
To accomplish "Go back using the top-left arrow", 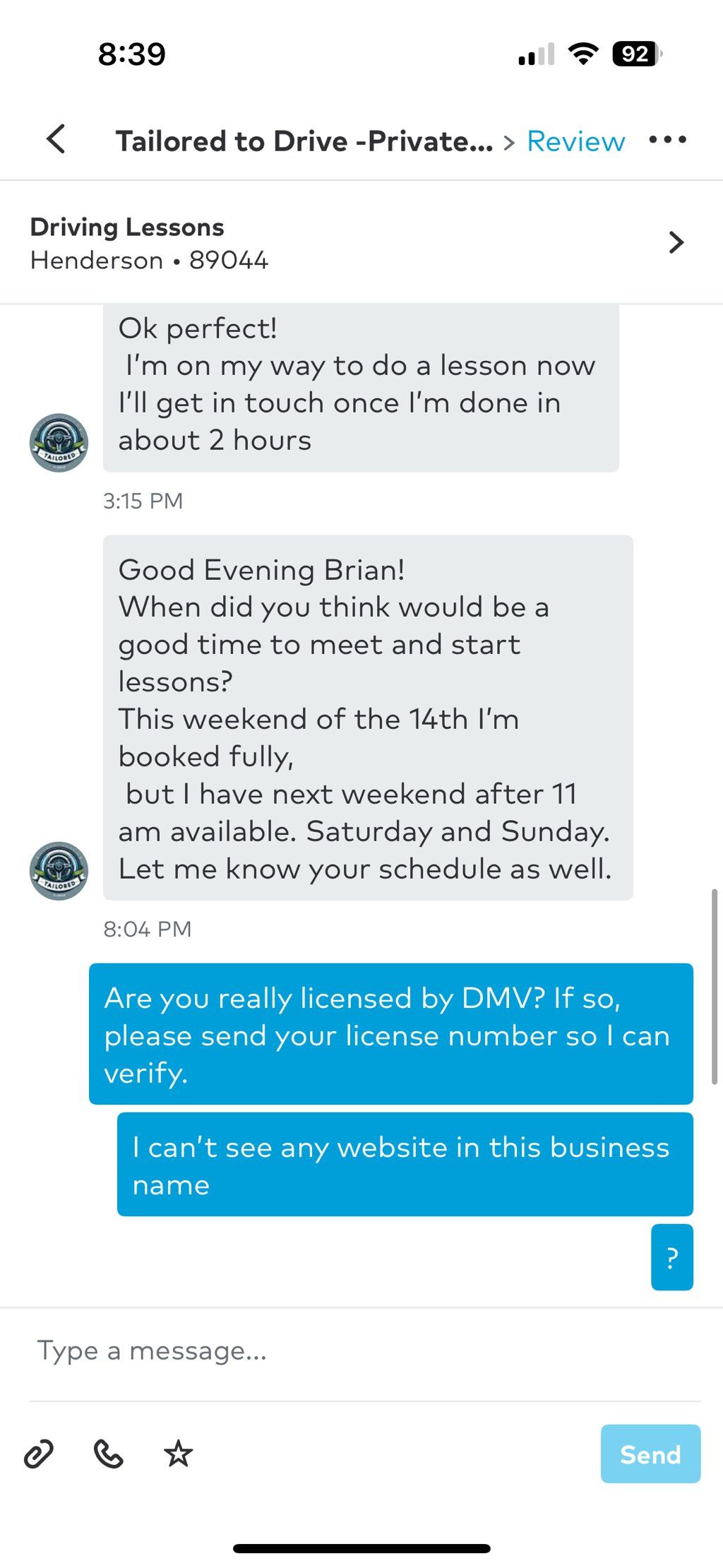I will (x=56, y=139).
